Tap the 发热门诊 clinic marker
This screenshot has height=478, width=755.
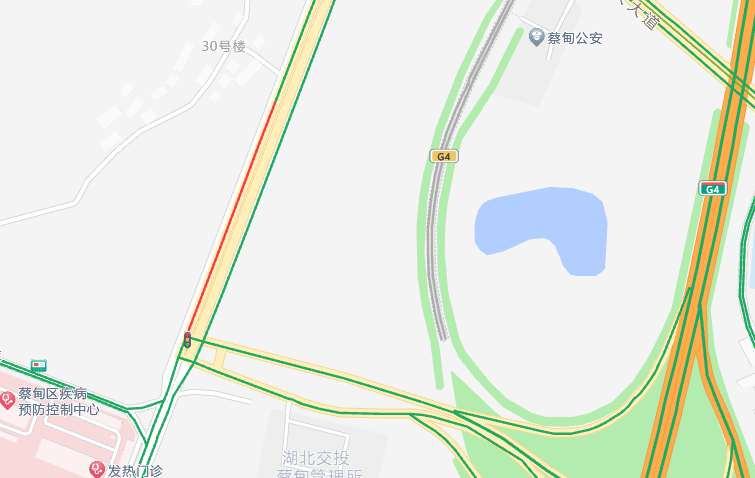(x=97, y=469)
